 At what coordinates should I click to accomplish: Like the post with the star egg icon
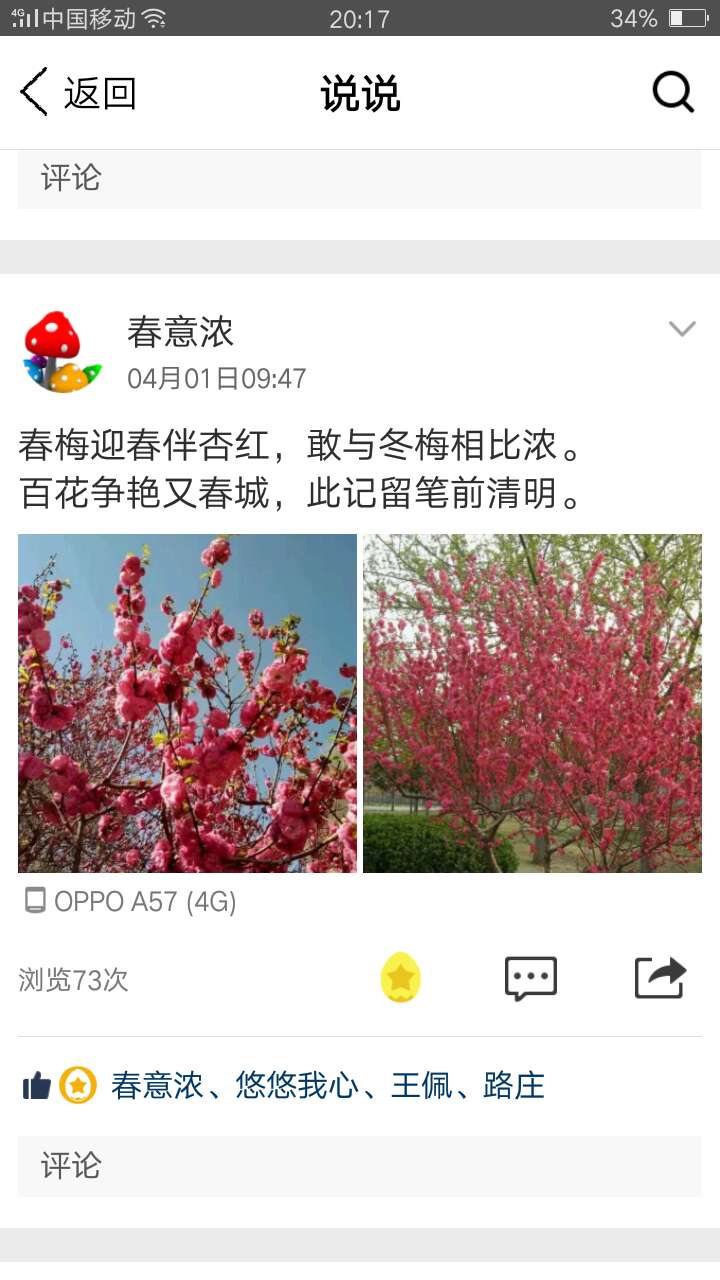401,978
